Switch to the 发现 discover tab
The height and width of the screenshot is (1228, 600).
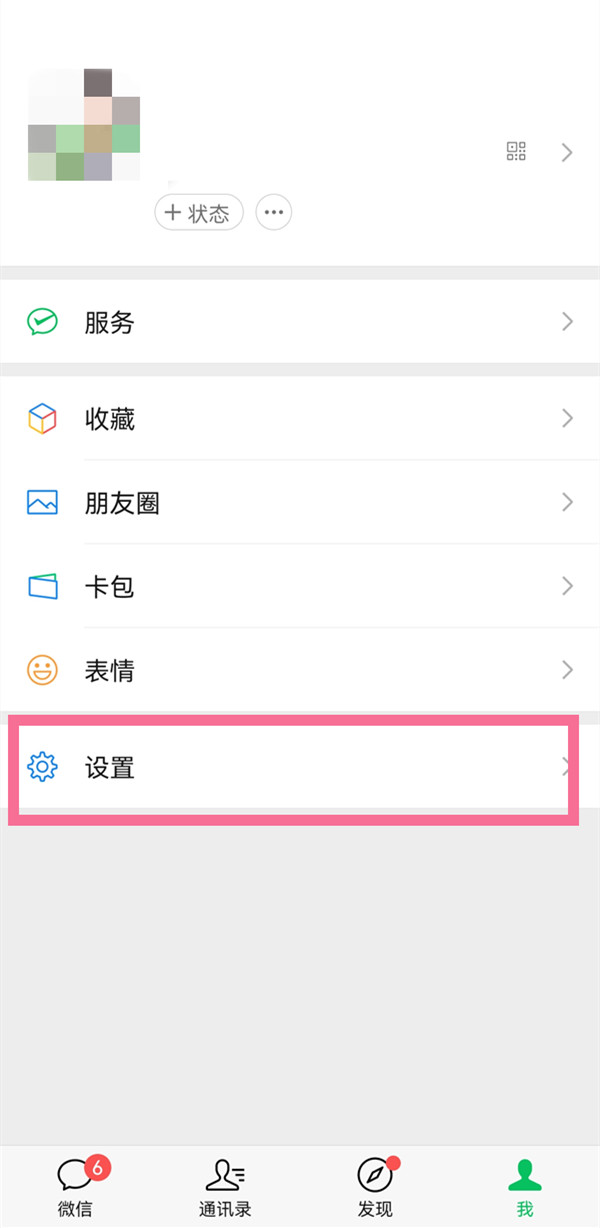[x=375, y=1187]
